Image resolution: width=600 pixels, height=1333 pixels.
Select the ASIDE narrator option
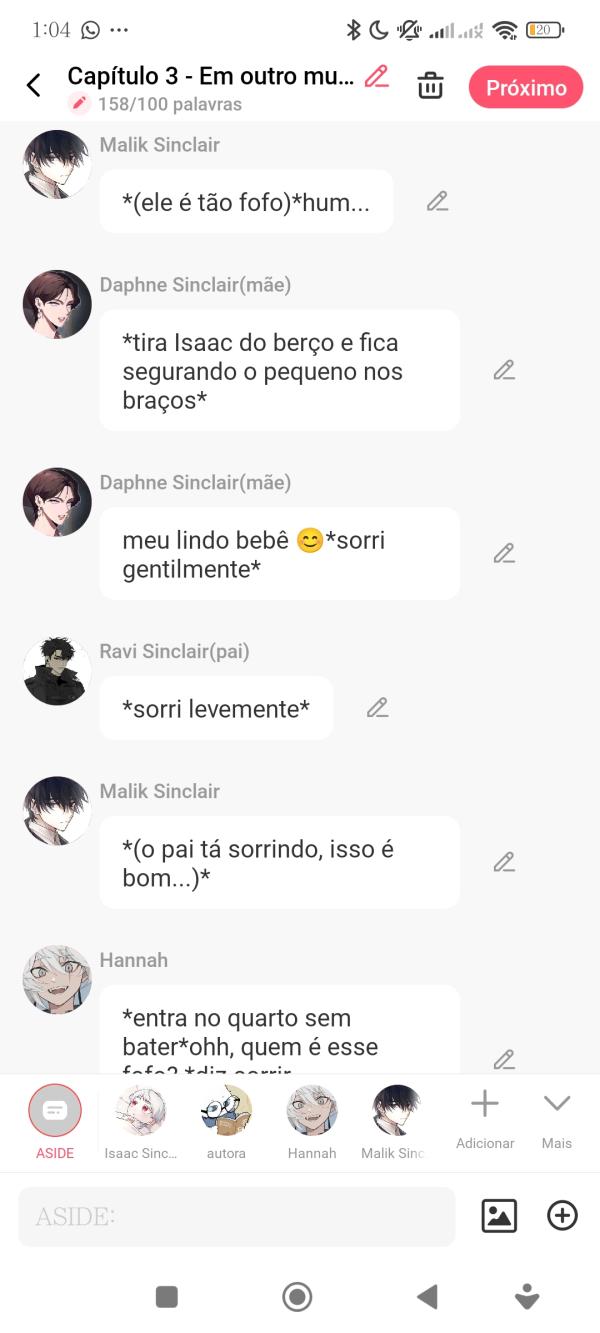coord(55,1122)
